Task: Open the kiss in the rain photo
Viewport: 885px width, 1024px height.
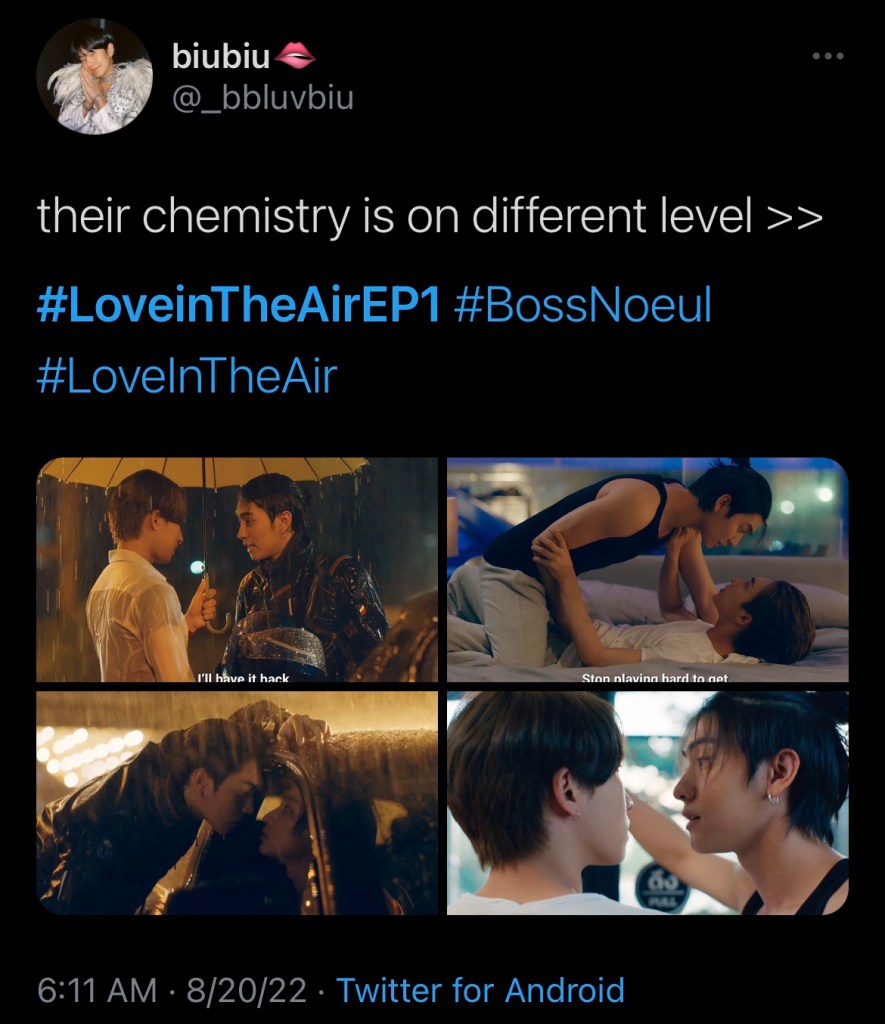Action: click(237, 802)
